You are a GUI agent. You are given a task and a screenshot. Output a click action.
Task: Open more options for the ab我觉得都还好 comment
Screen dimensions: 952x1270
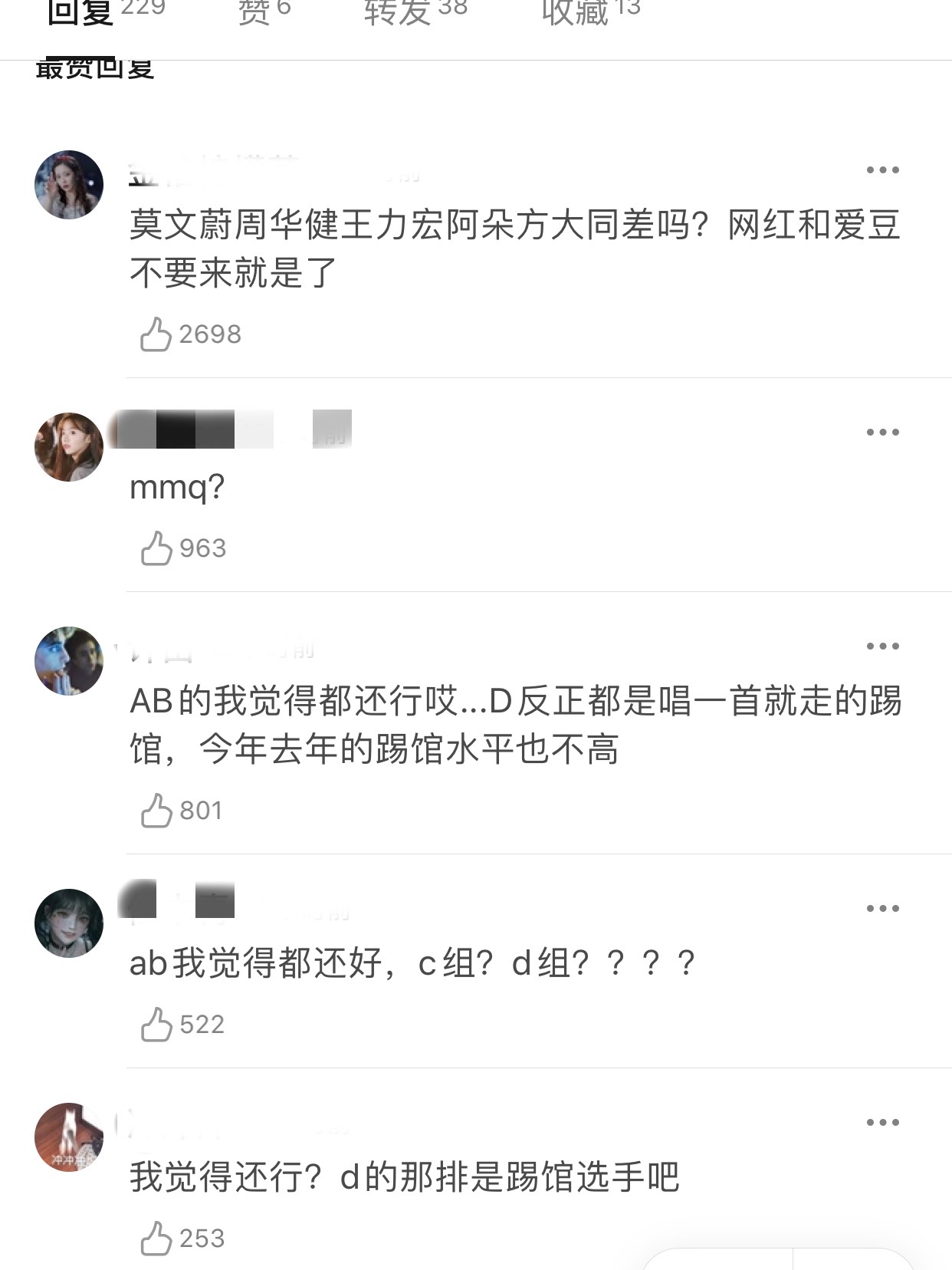[x=882, y=908]
